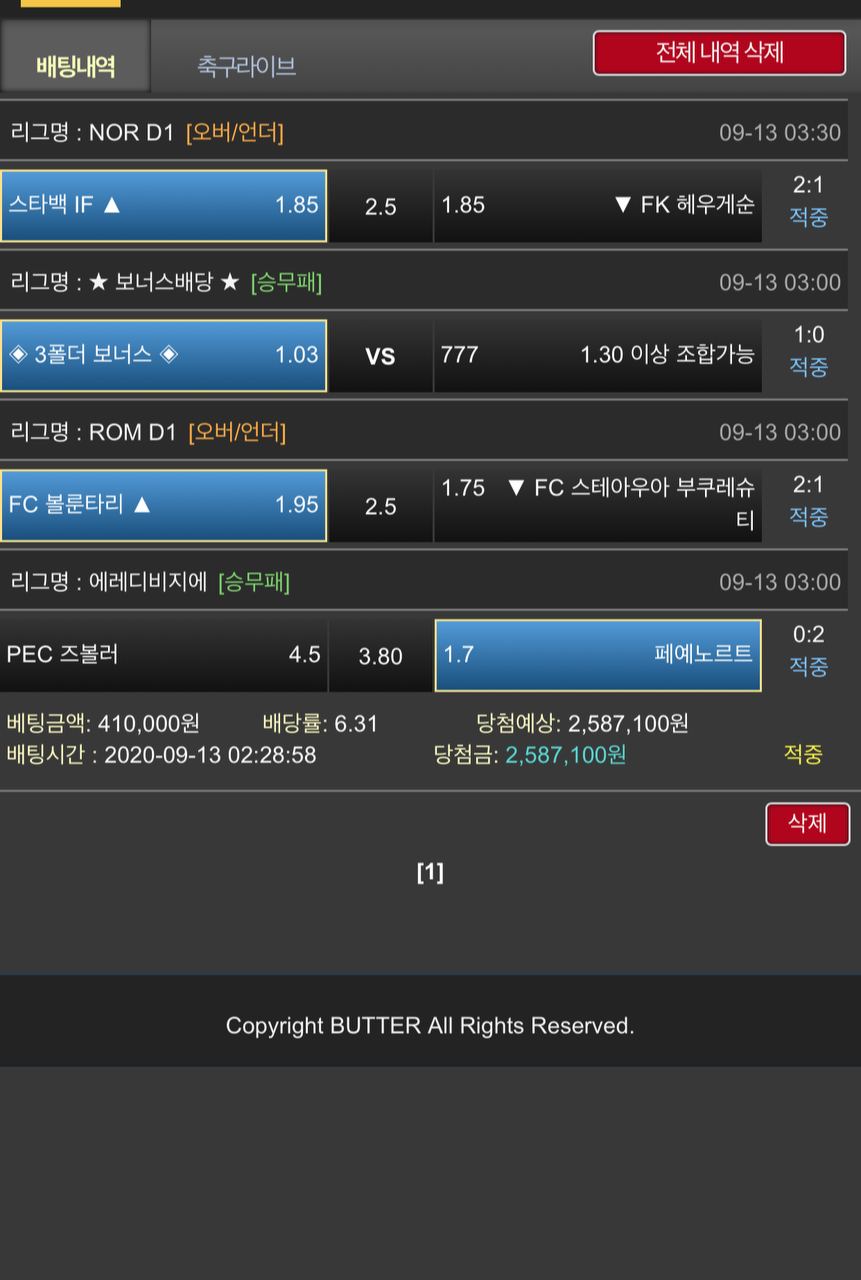This screenshot has height=1280, width=861.
Task: Go to page [1]
Action: 430,873
